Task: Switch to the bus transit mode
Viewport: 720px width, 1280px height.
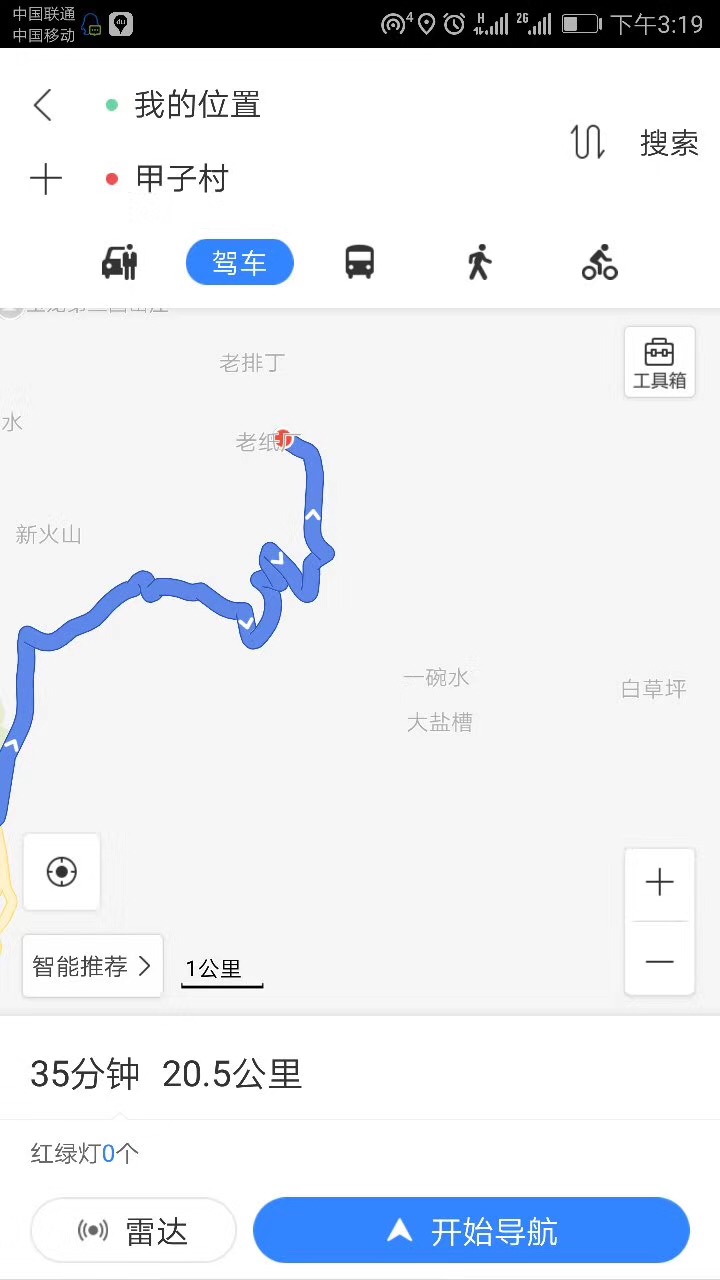Action: click(360, 262)
